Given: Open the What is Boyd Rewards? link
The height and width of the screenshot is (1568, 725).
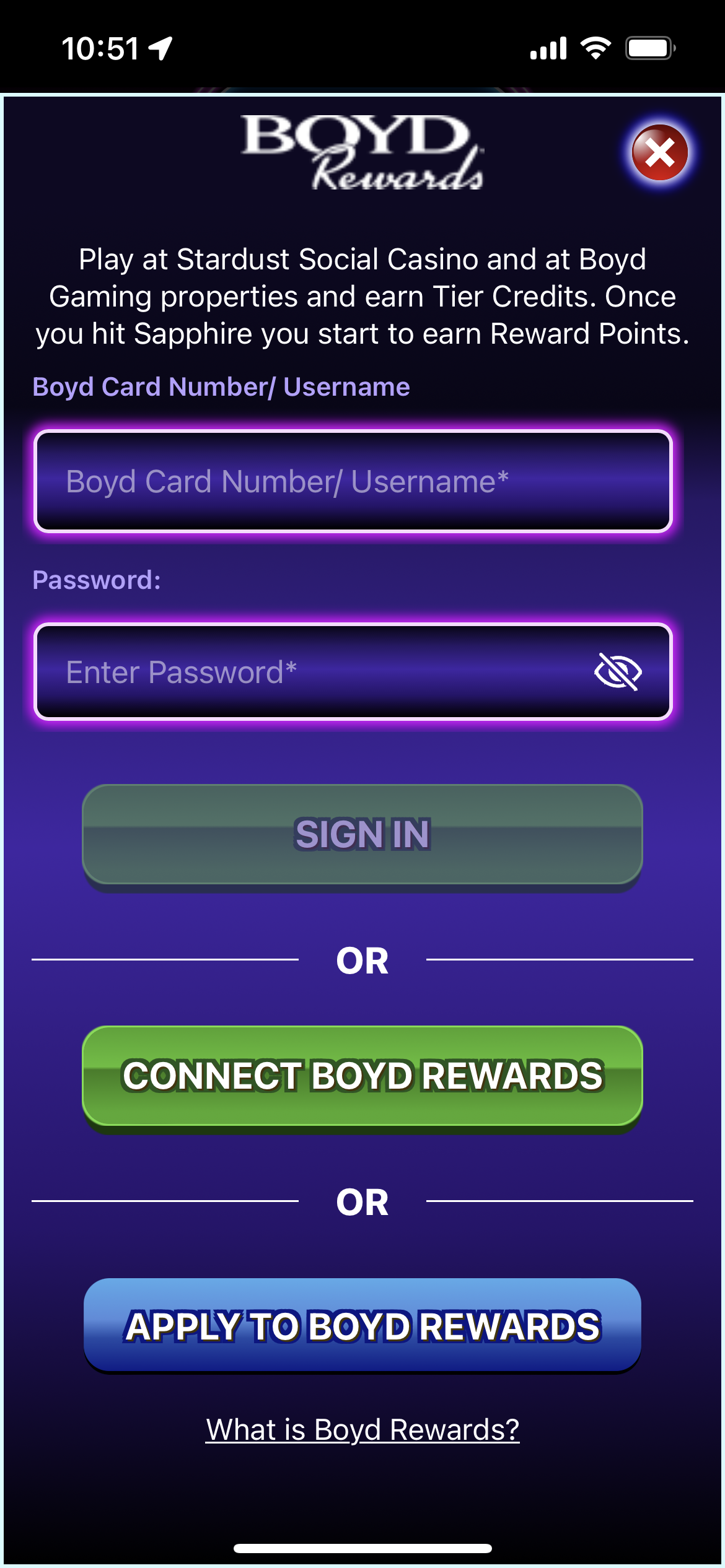Looking at the screenshot, I should click(x=362, y=1430).
